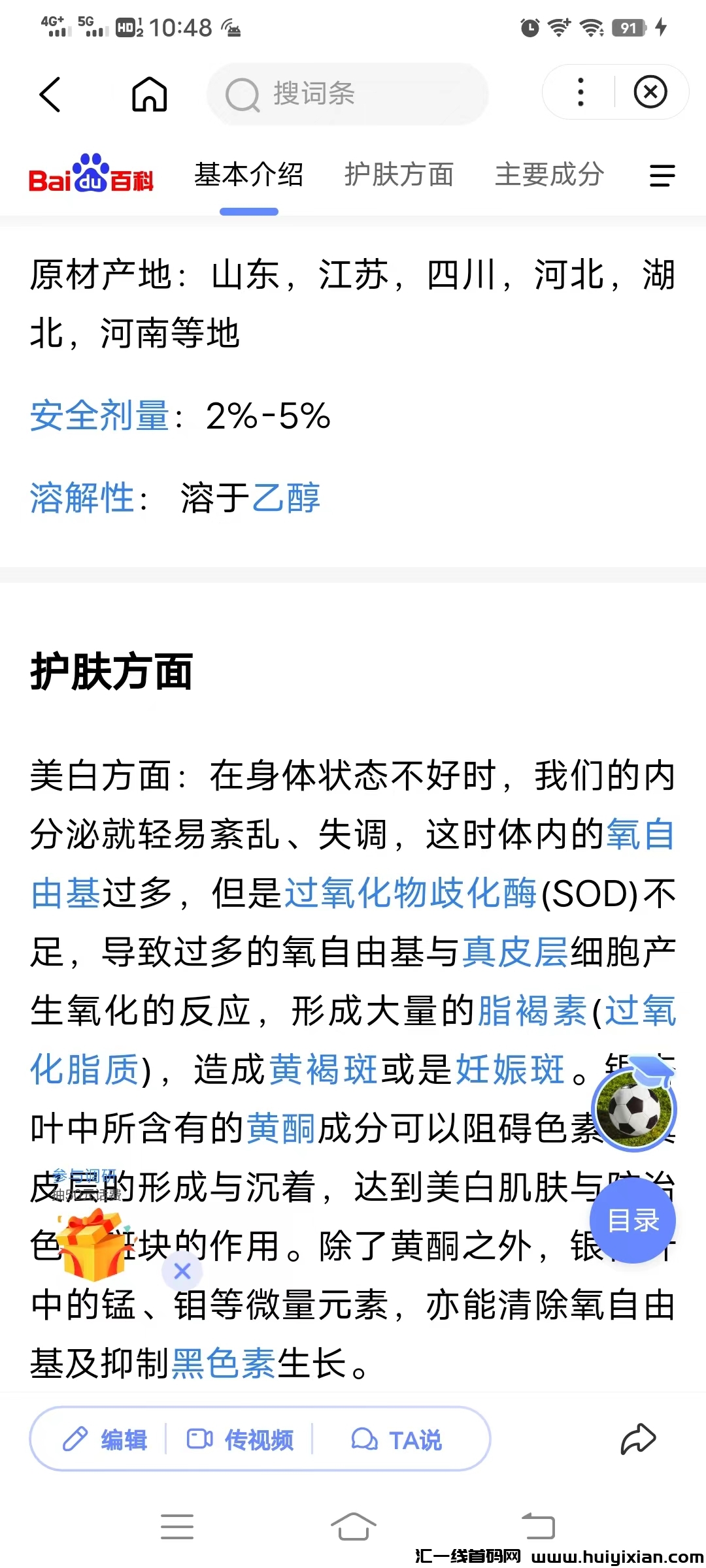Expand the section list menu icon
This screenshot has height=1568, width=706.
pyautogui.click(x=662, y=176)
